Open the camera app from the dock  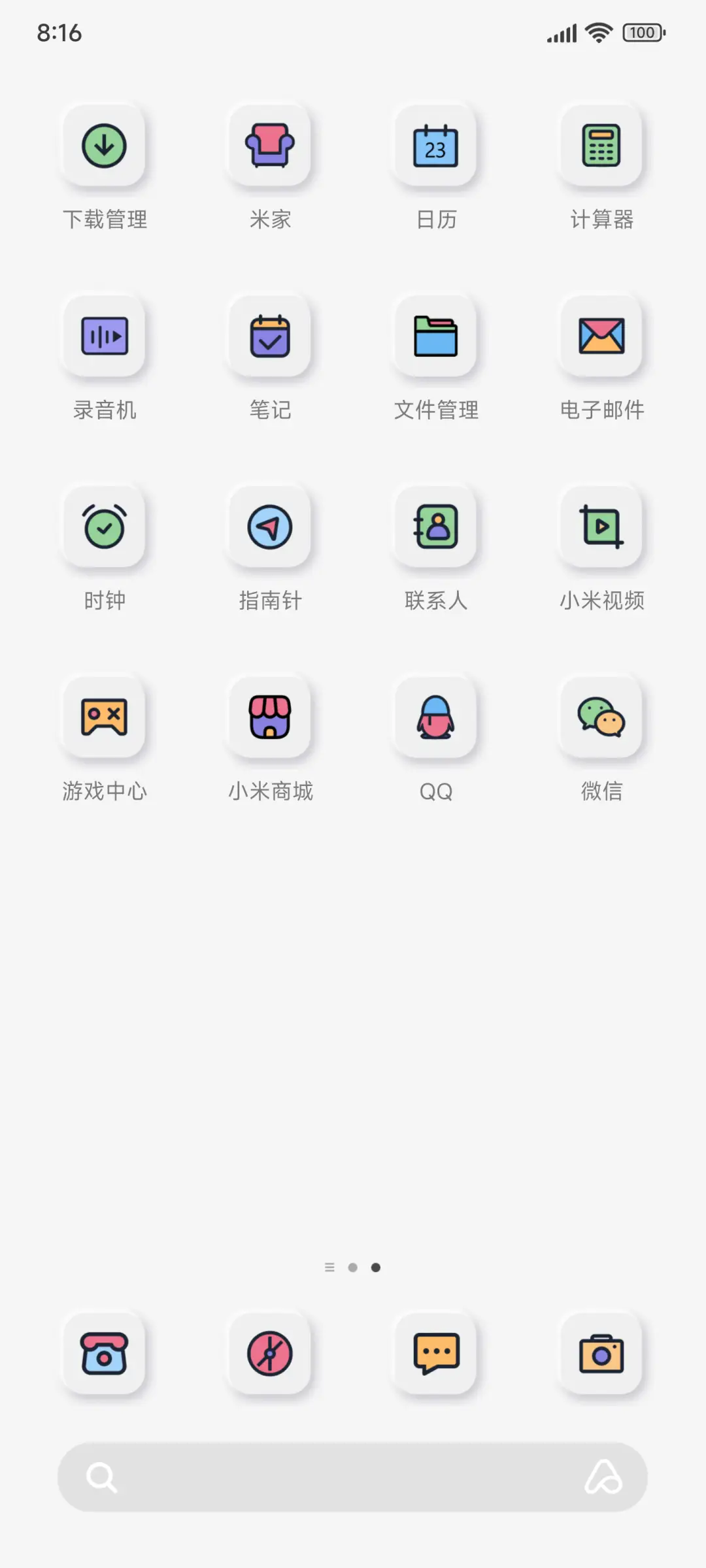(x=602, y=1354)
